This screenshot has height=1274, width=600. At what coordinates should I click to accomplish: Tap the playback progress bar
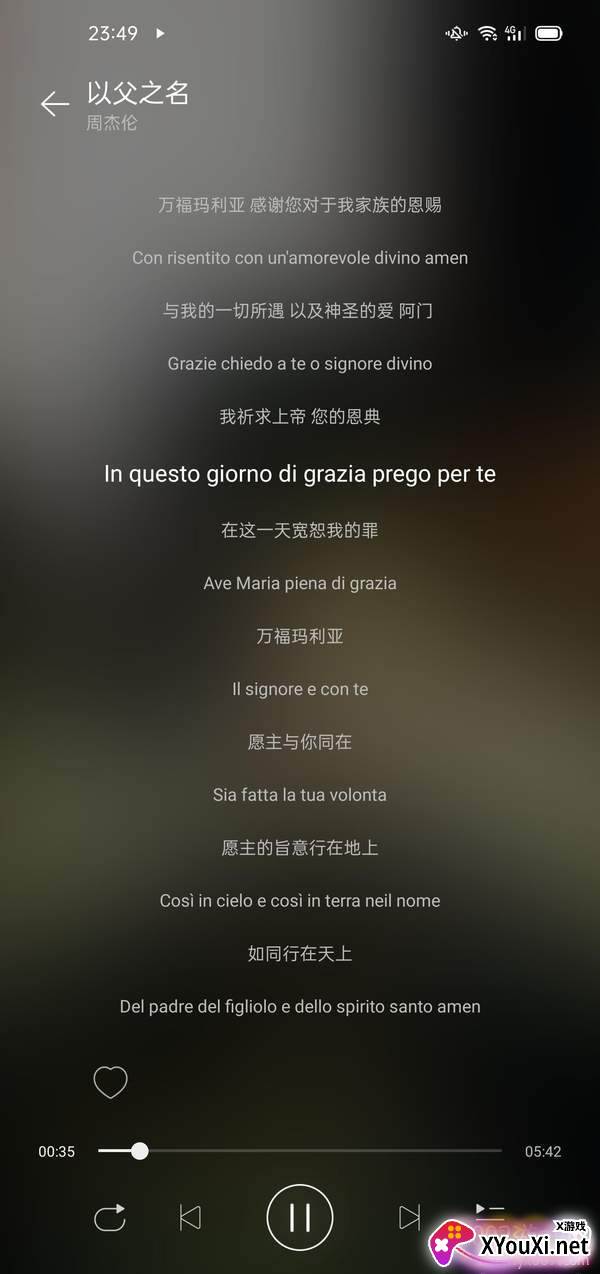tap(300, 1151)
